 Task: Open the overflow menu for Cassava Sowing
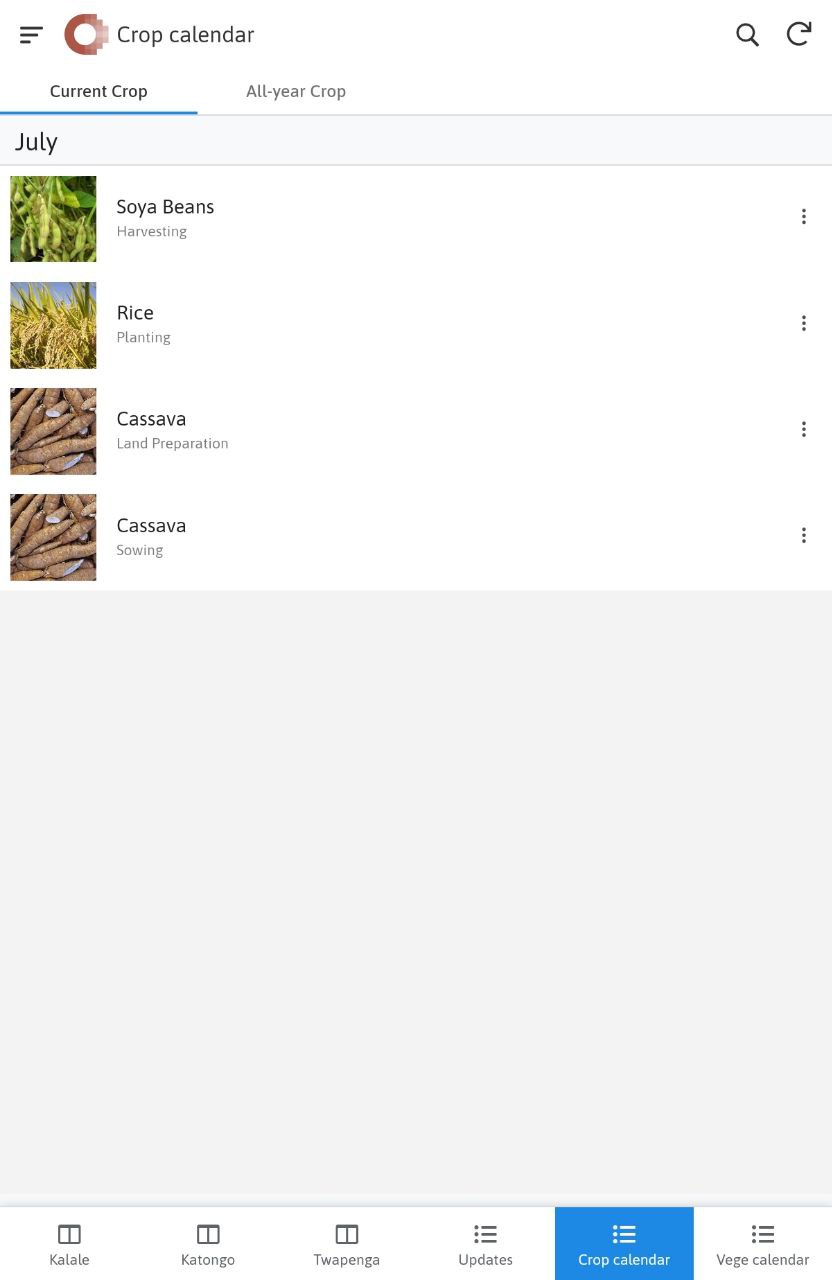pyautogui.click(x=804, y=535)
